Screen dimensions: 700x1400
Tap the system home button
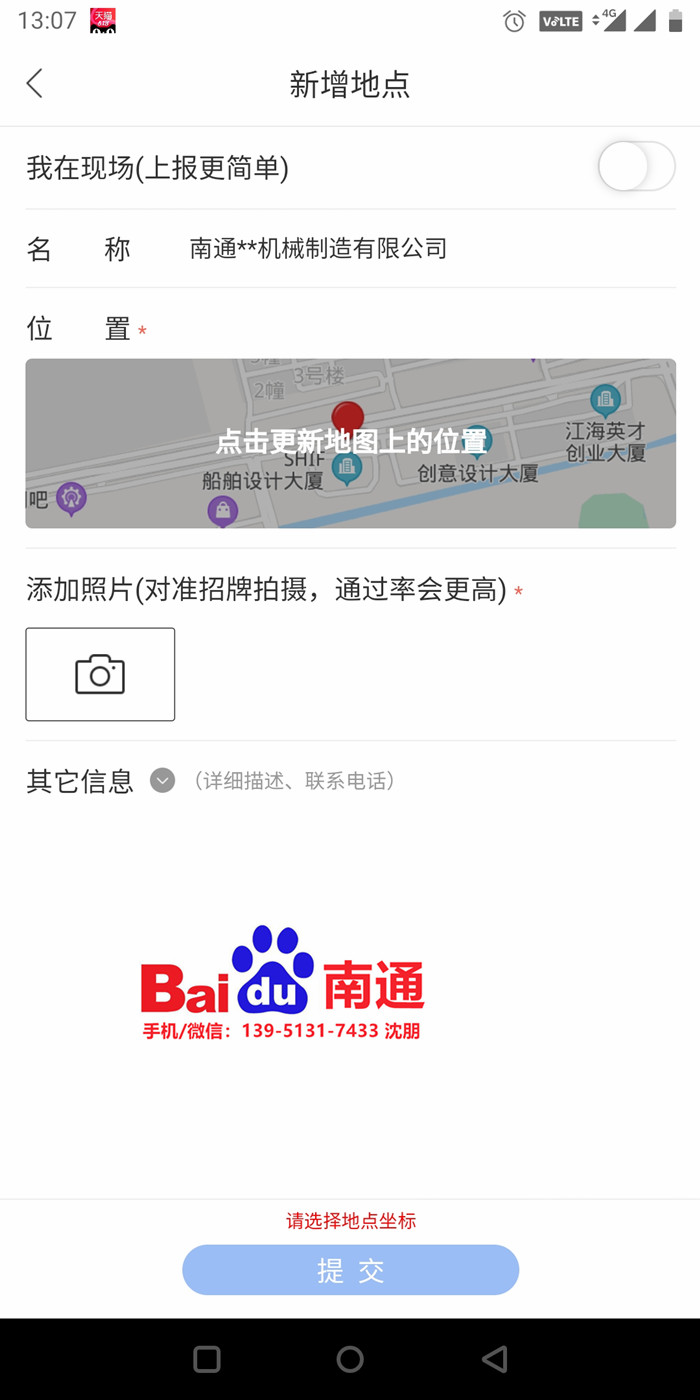click(350, 1359)
